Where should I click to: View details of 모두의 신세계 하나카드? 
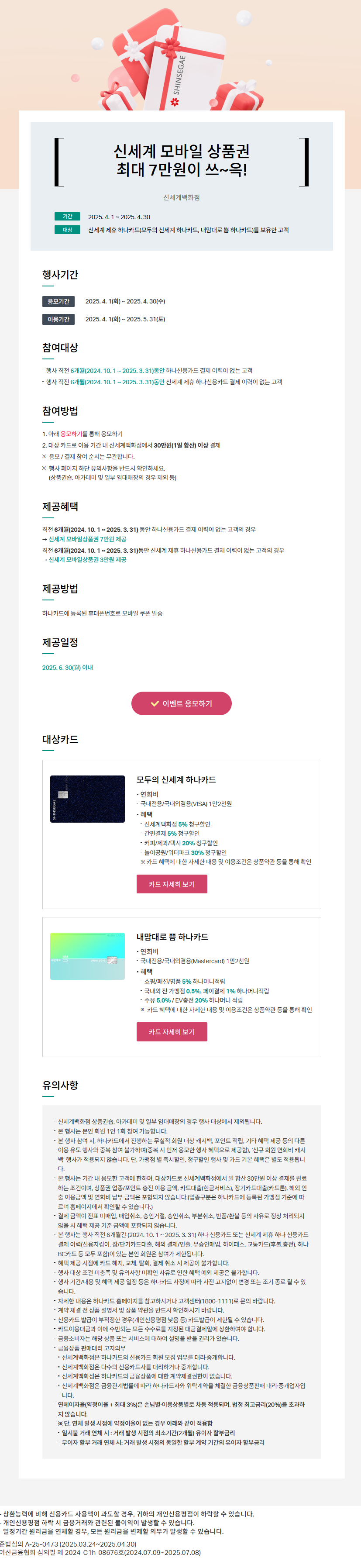tap(172, 884)
